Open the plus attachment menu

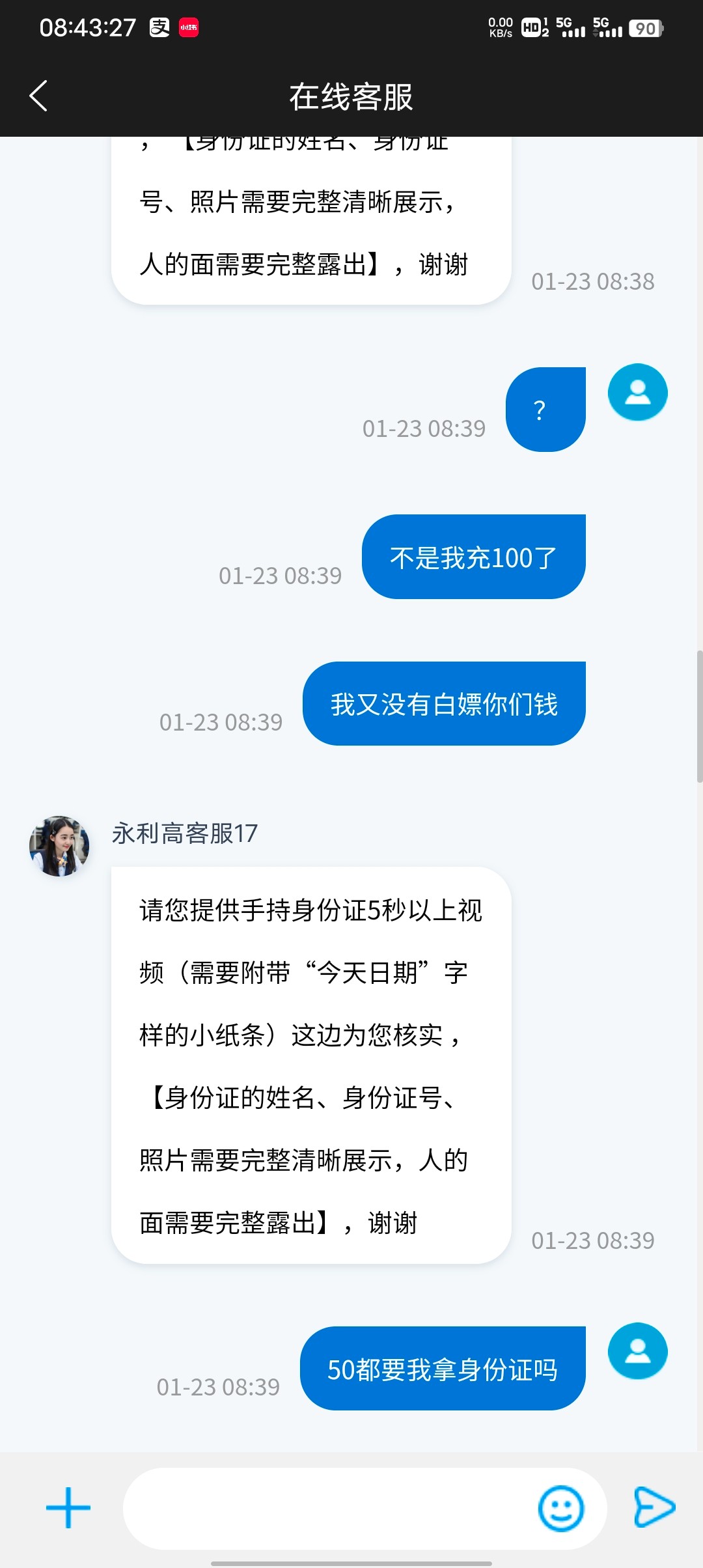coord(68,1507)
